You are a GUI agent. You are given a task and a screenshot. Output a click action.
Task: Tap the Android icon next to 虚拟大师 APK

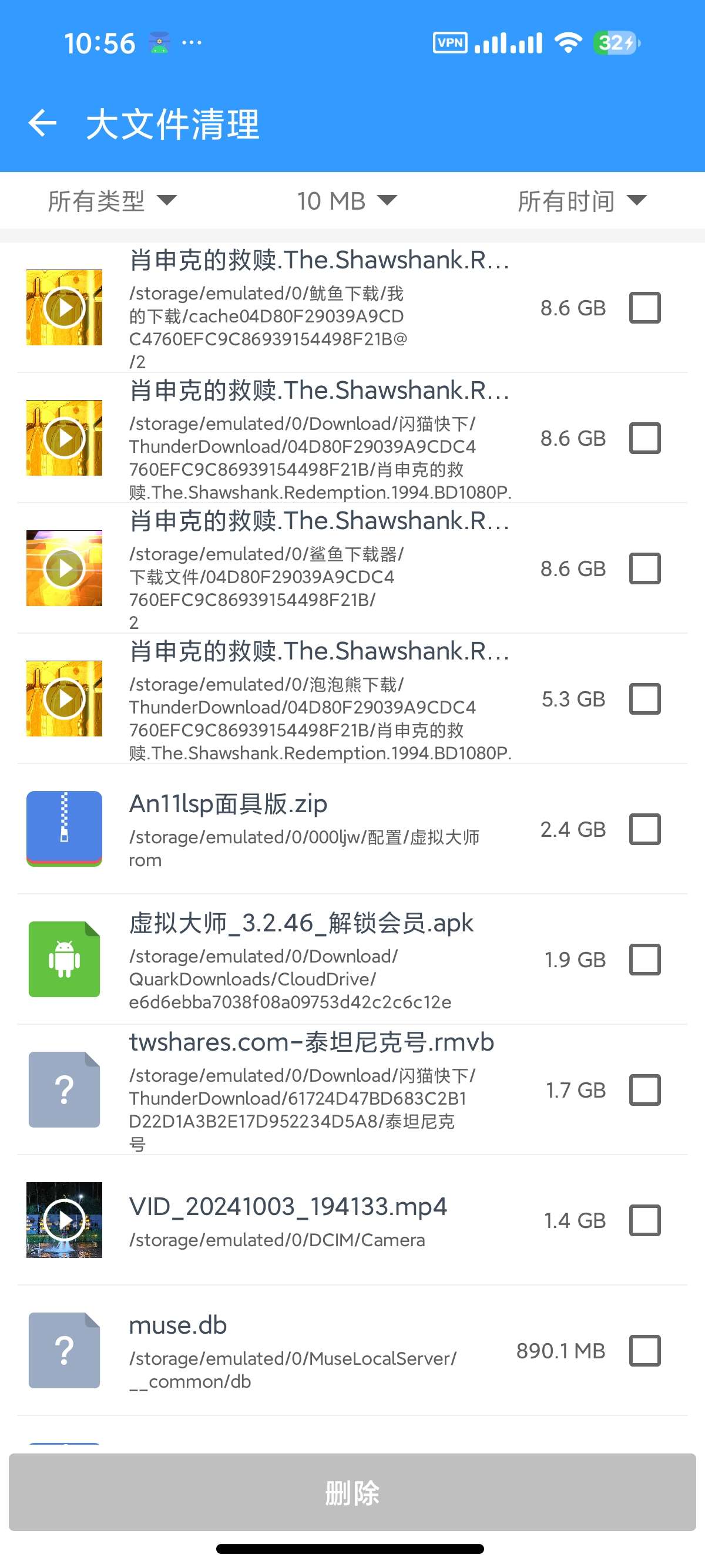[64, 958]
